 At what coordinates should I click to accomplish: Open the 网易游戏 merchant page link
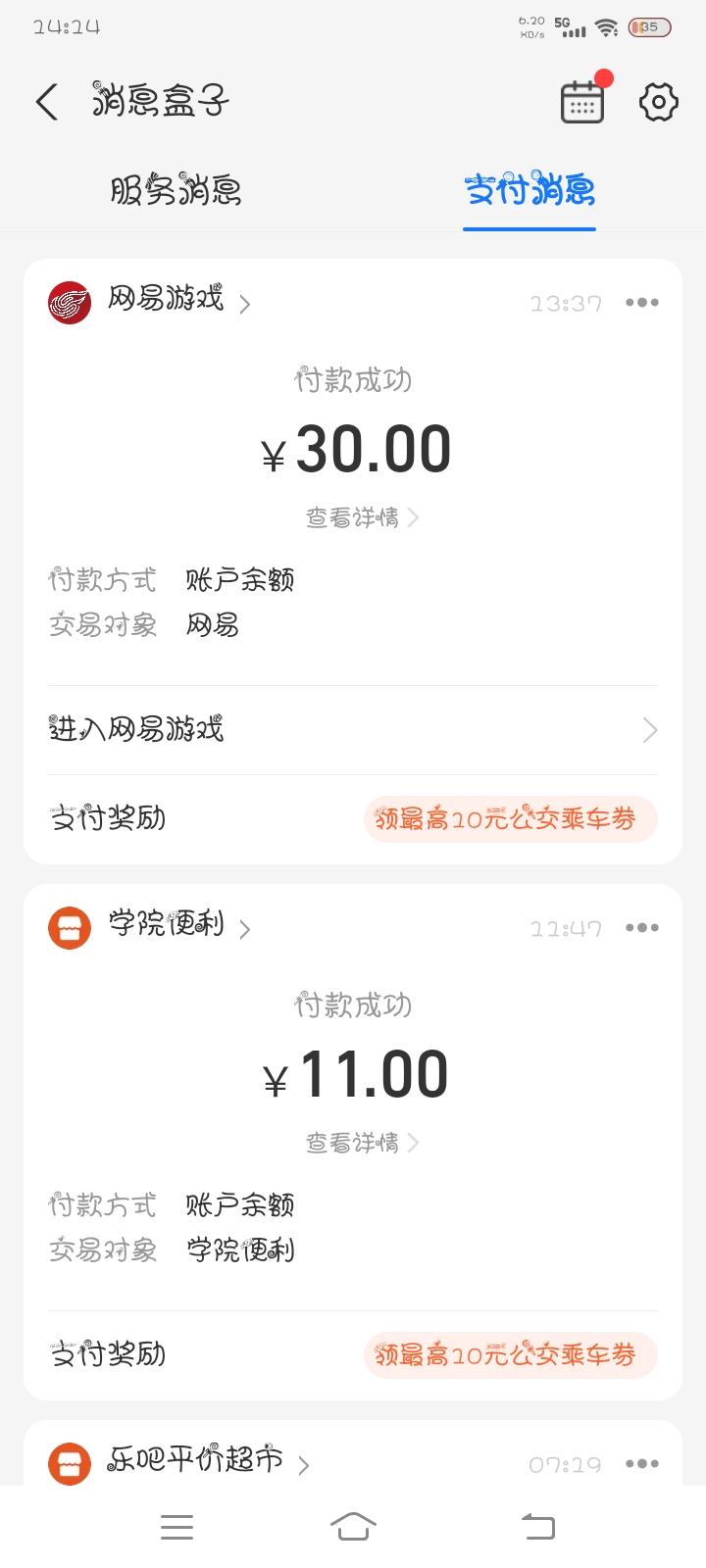(167, 301)
